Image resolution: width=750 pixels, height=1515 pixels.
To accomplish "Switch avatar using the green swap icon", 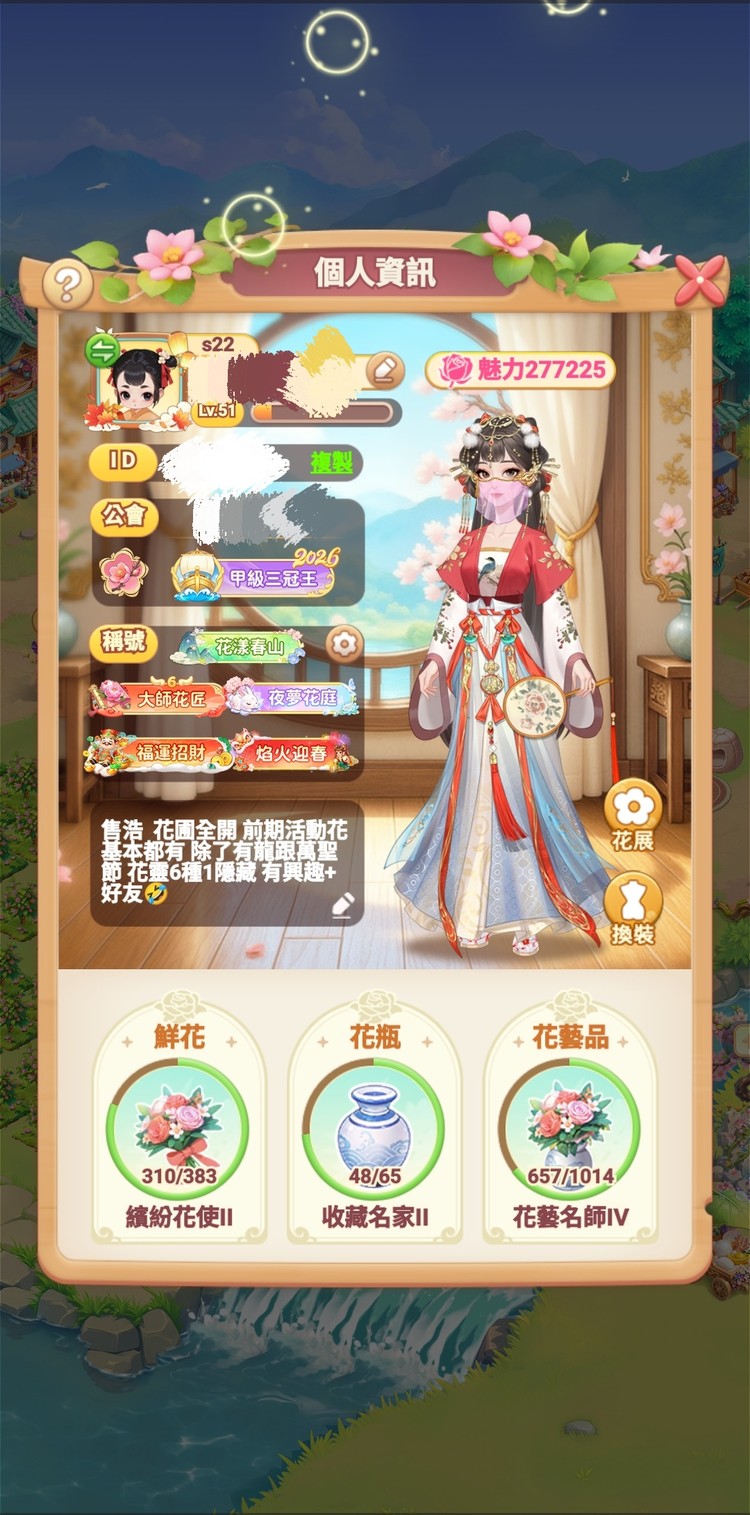I will [101, 350].
